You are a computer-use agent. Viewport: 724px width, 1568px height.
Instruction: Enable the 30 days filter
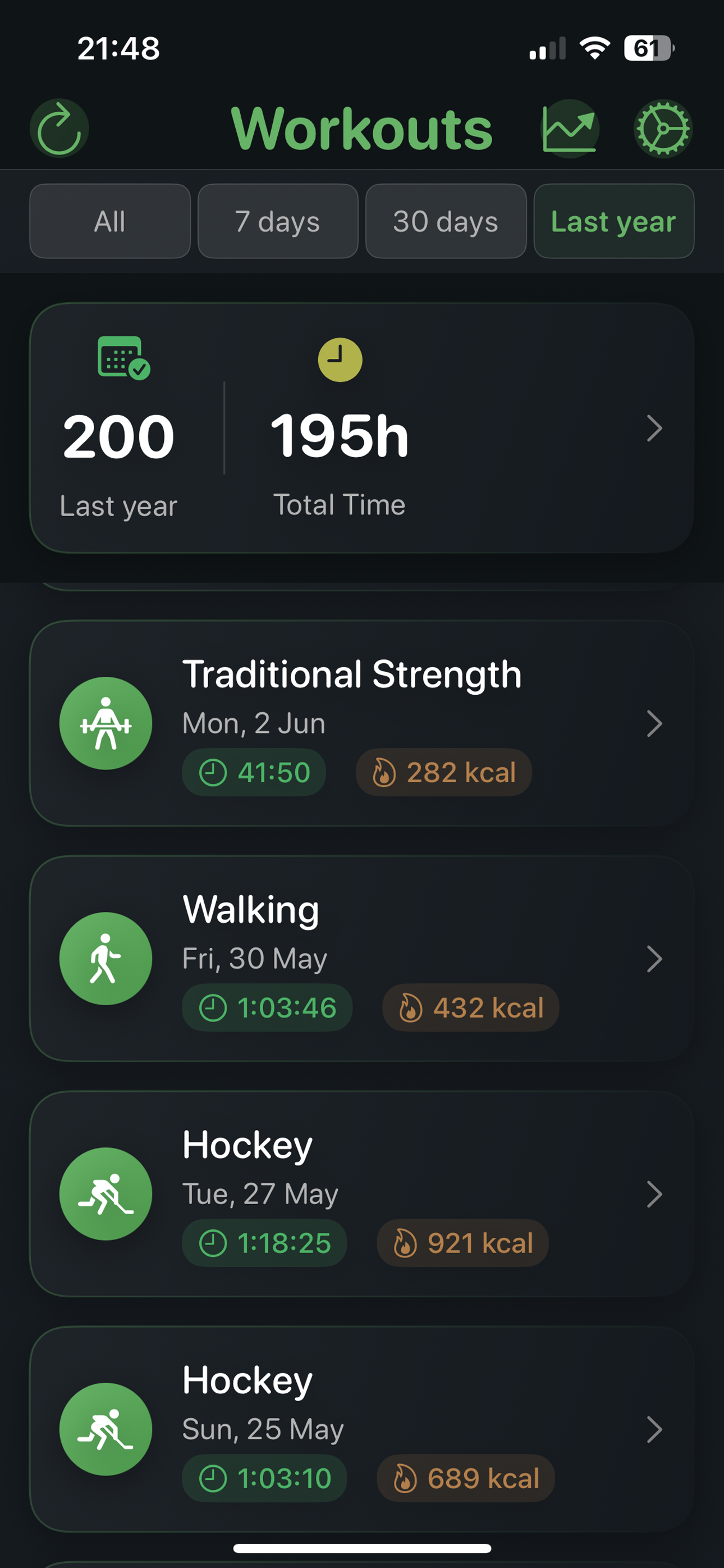446,222
